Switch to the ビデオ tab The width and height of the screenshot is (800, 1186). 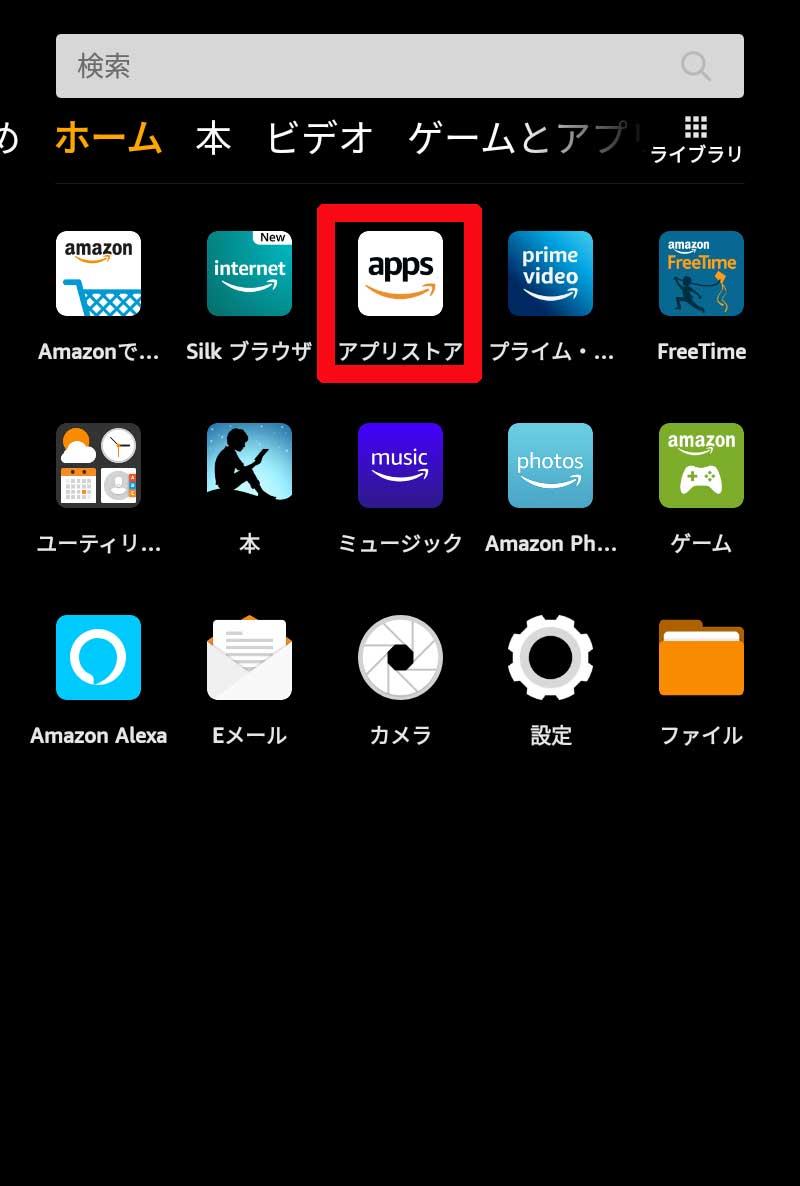pyautogui.click(x=320, y=139)
